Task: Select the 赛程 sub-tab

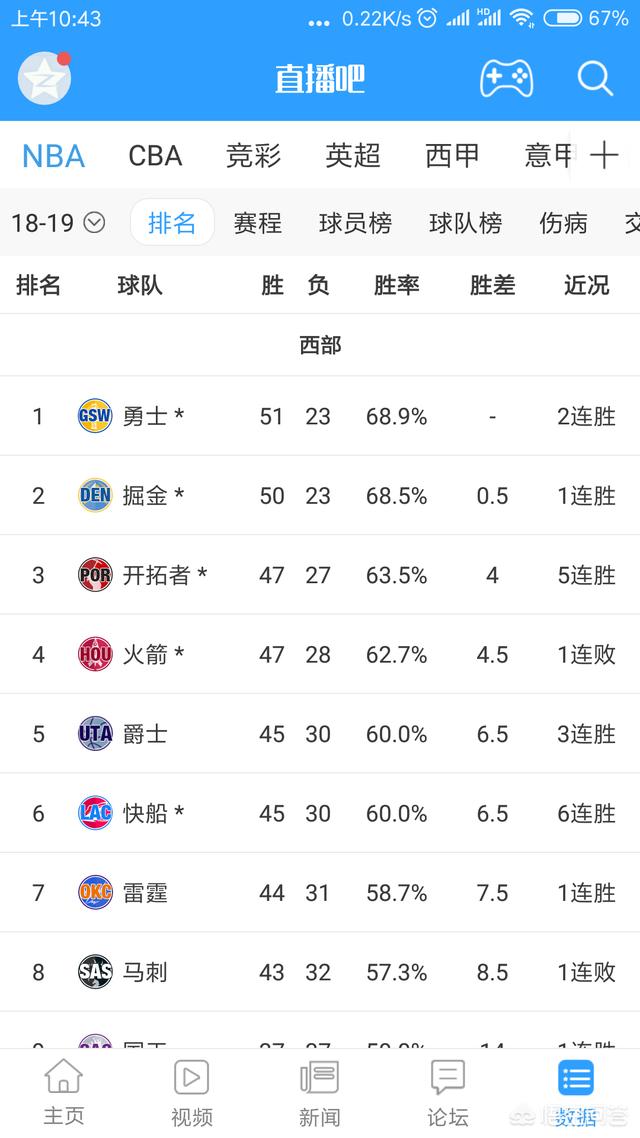Action: (257, 223)
